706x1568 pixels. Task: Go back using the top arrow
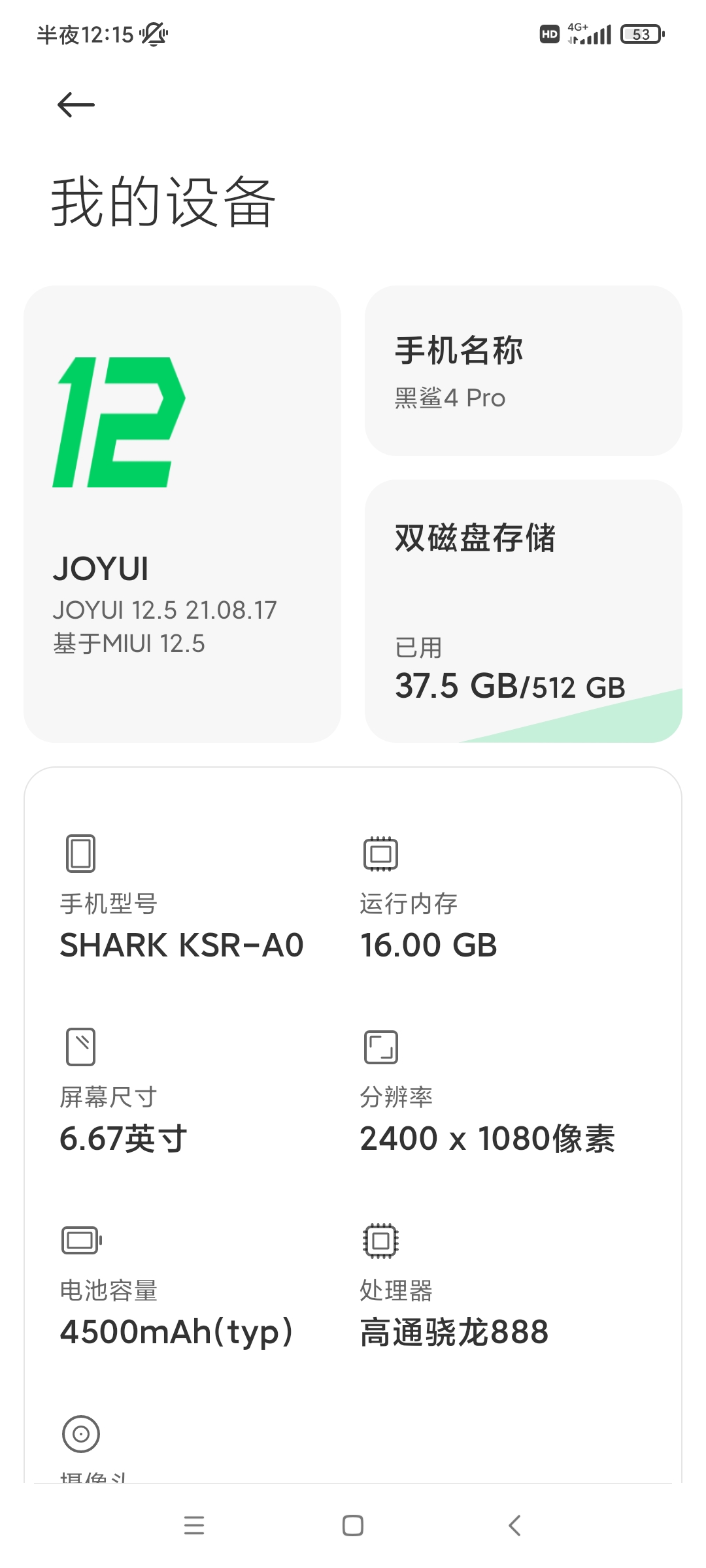76,105
